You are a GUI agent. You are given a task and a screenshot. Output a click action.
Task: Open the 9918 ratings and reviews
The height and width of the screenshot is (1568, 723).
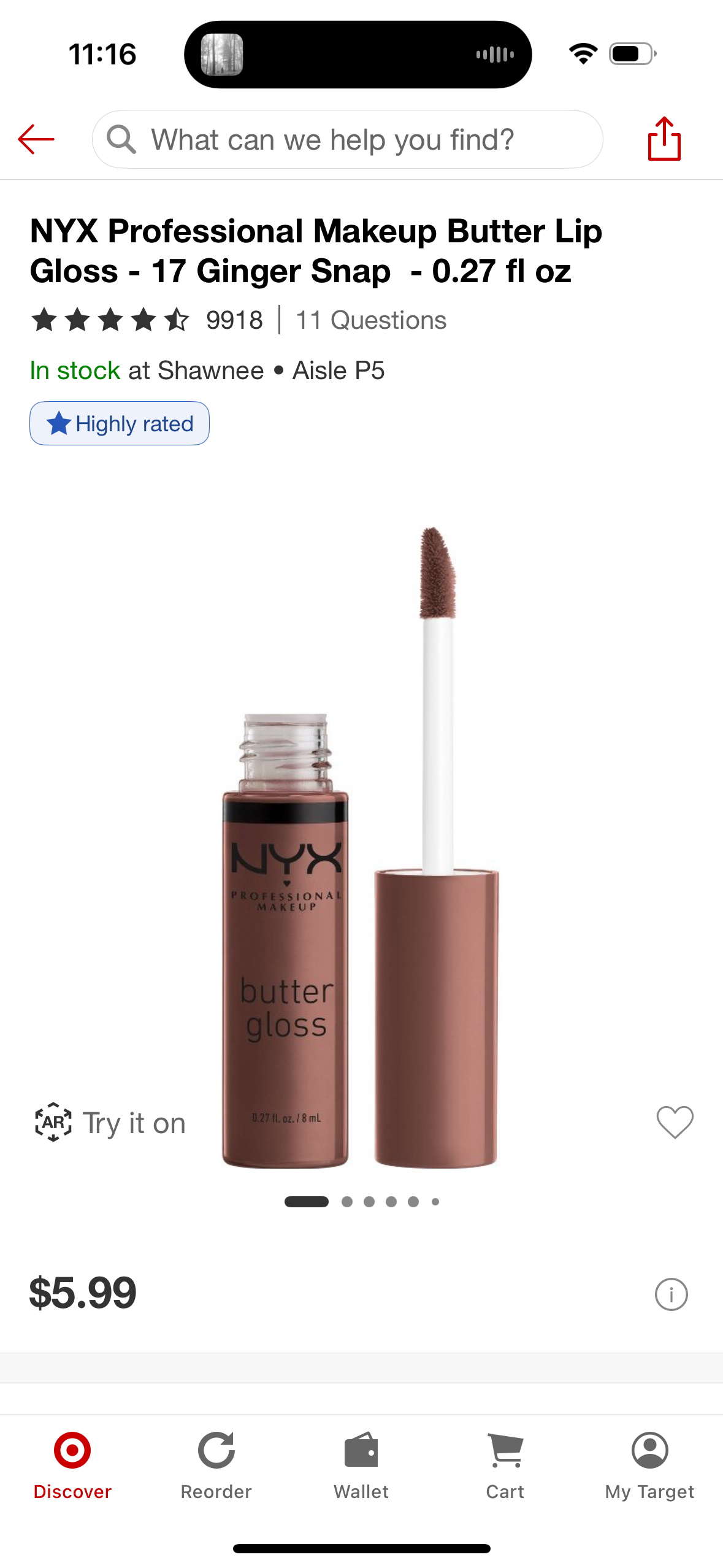coord(147,320)
